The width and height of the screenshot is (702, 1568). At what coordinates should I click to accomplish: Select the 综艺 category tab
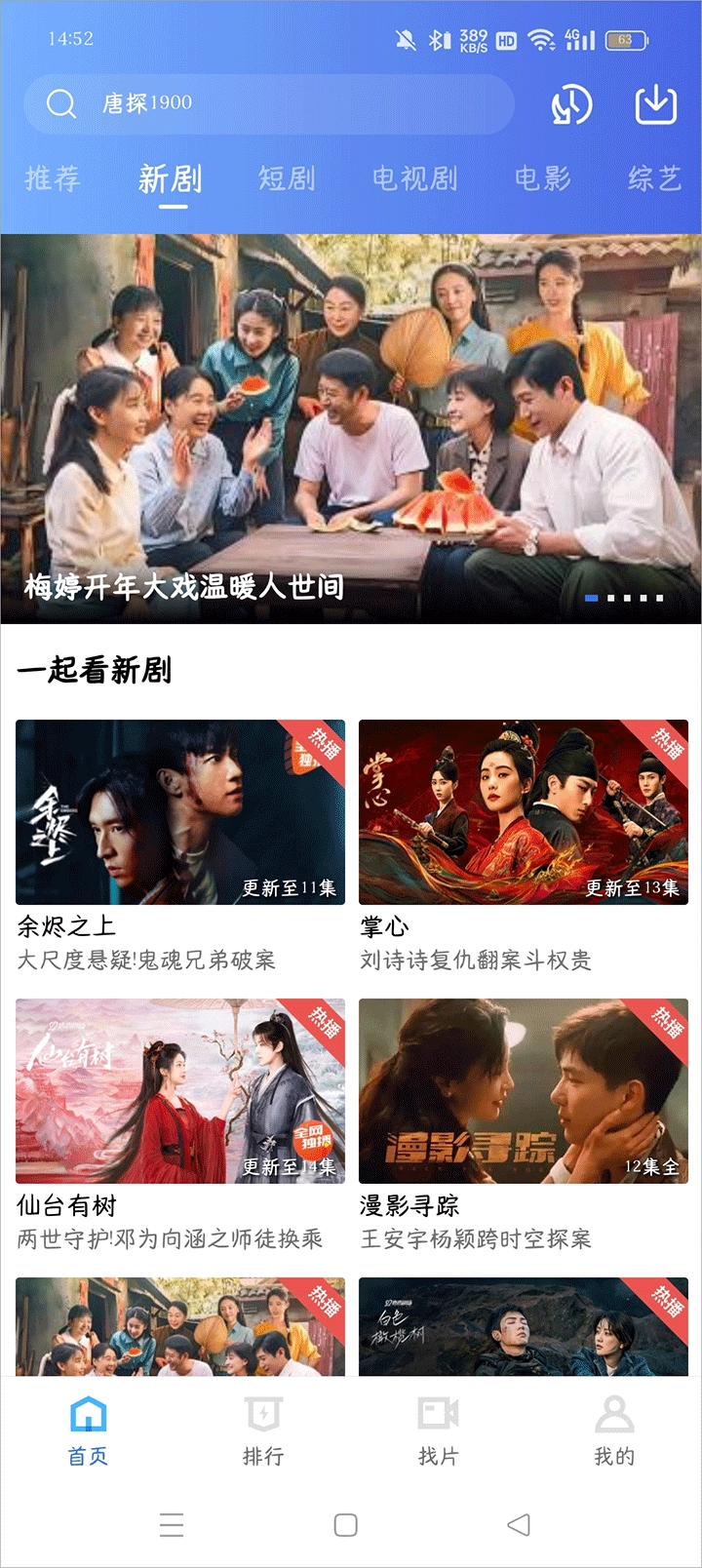651,179
